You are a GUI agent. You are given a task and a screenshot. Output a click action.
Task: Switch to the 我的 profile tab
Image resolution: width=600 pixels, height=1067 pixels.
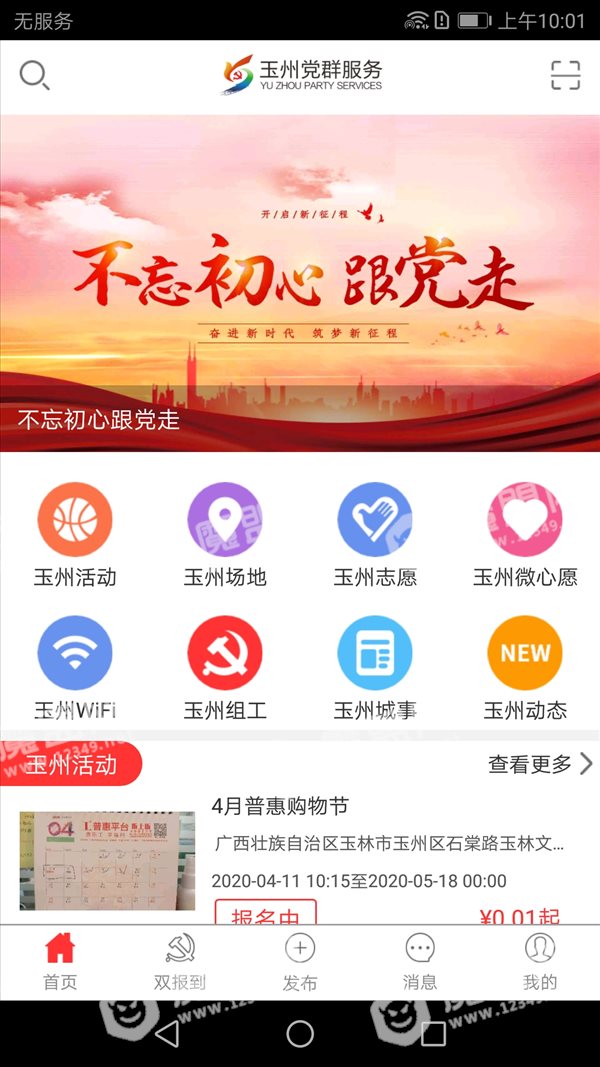[x=540, y=962]
